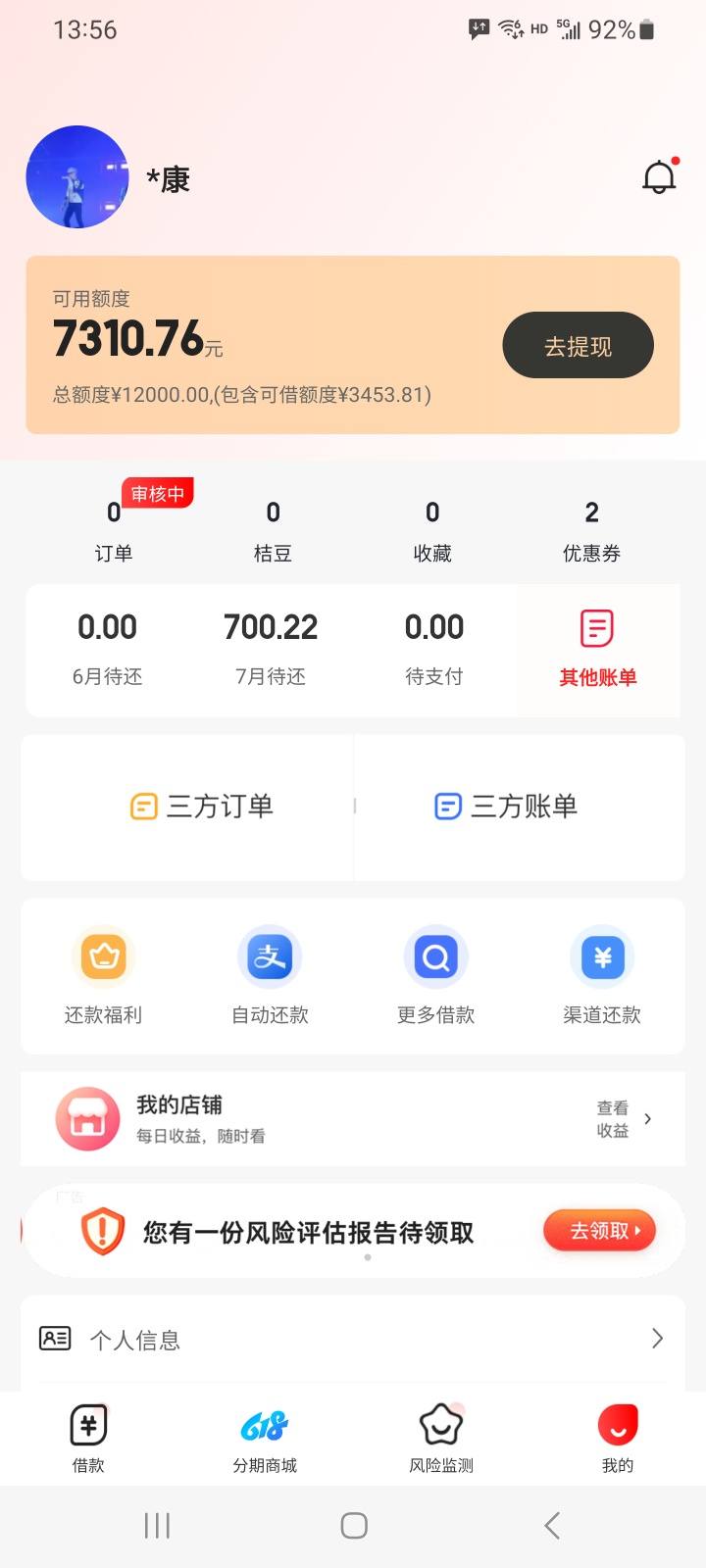Screen dimensions: 706x1568
Task: Open 三方订单 third-party orders
Action: tap(202, 807)
